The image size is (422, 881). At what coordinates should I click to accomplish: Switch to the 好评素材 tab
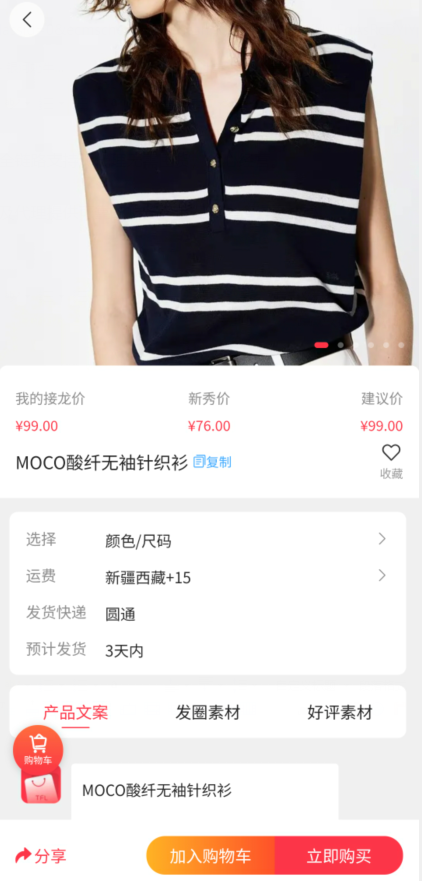tap(340, 713)
